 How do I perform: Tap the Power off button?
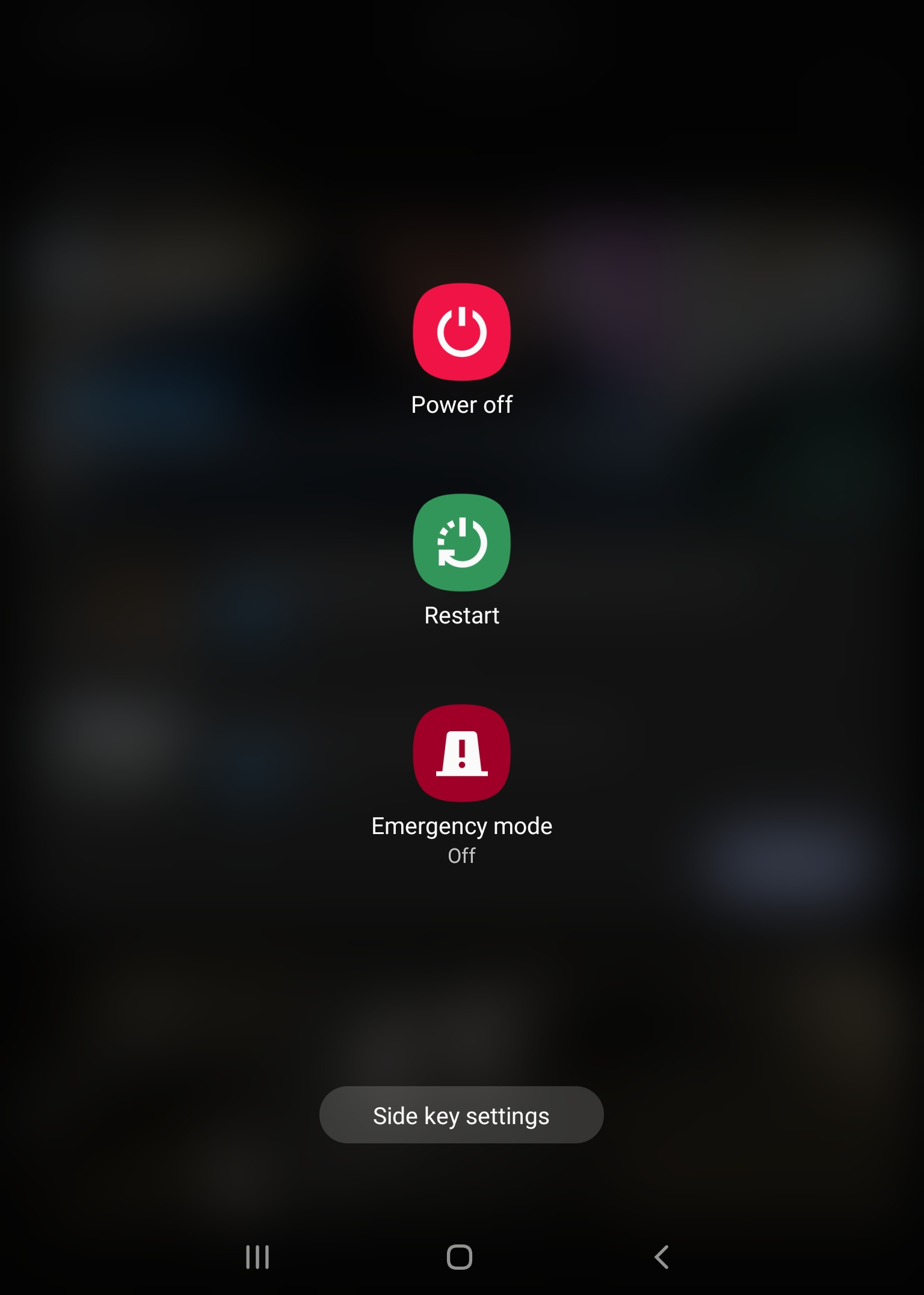pos(461,332)
